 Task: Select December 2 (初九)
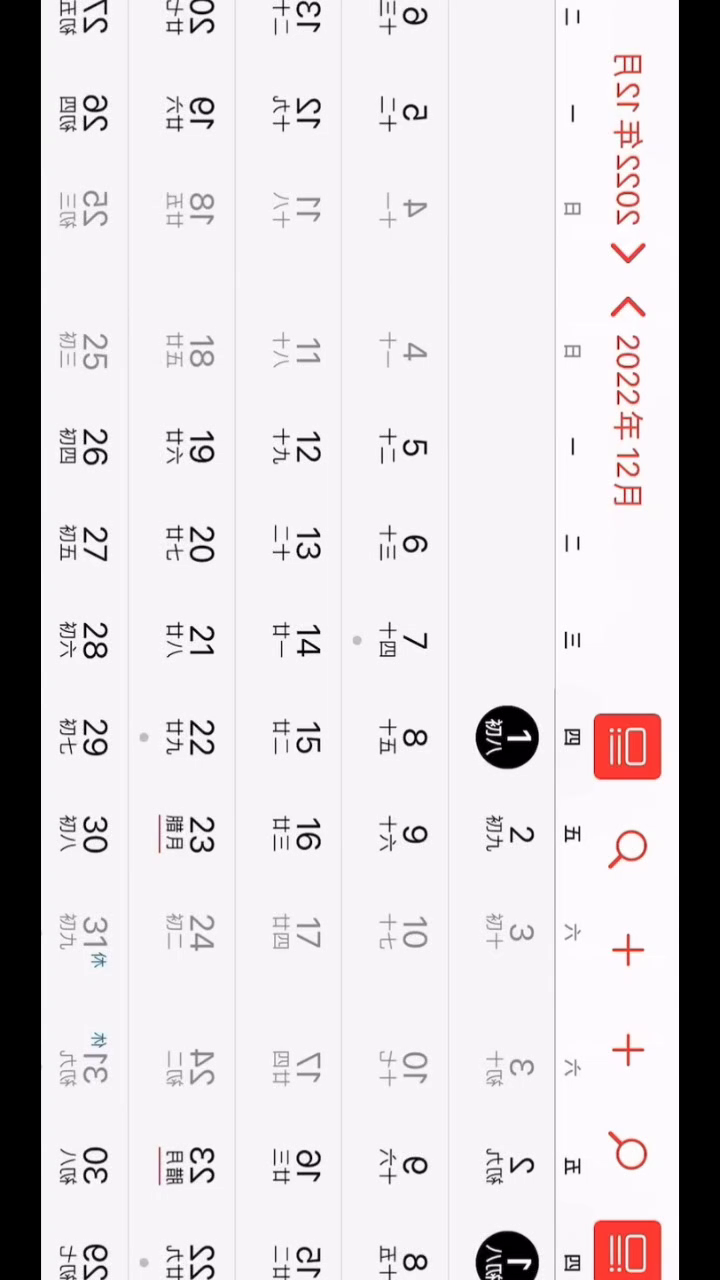point(507,836)
